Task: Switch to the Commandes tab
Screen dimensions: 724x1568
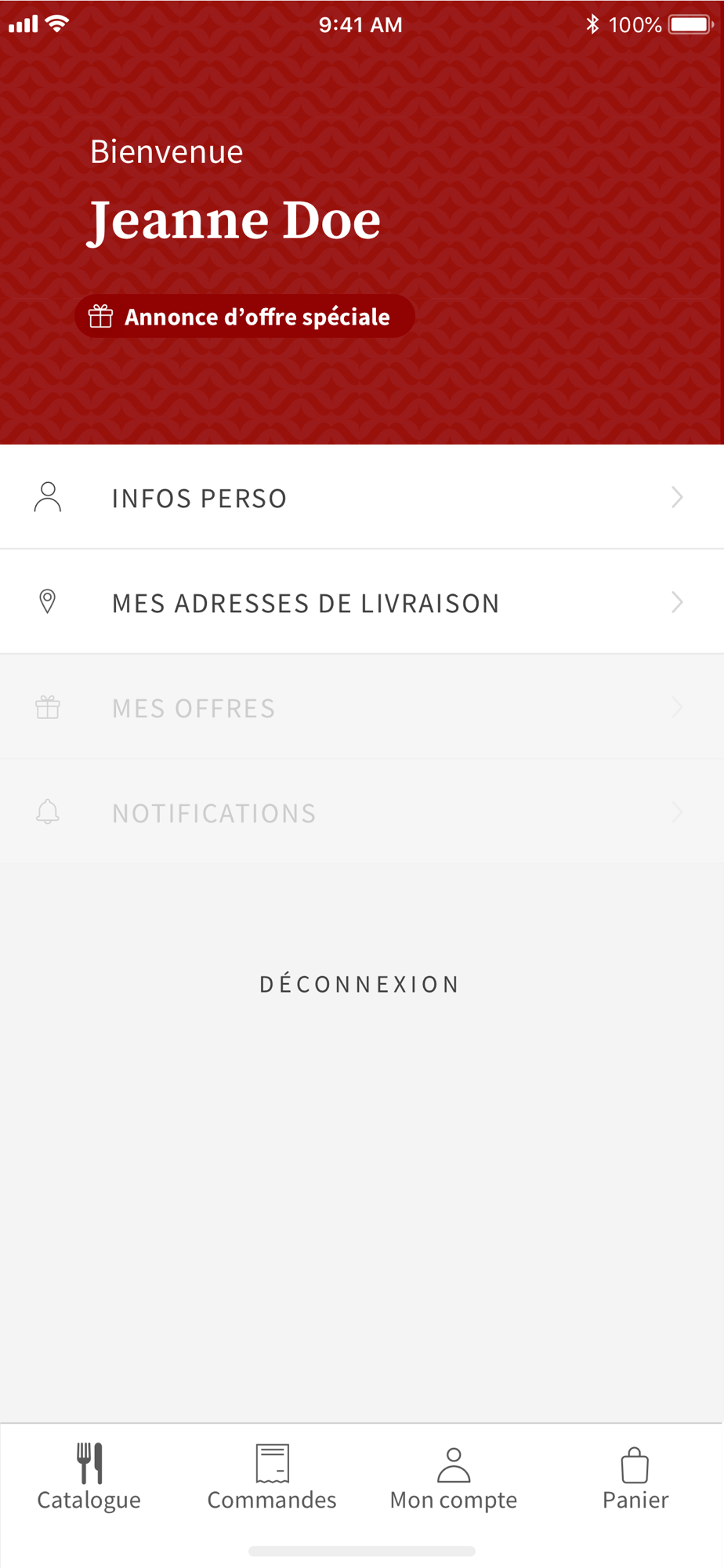Action: [x=272, y=1478]
